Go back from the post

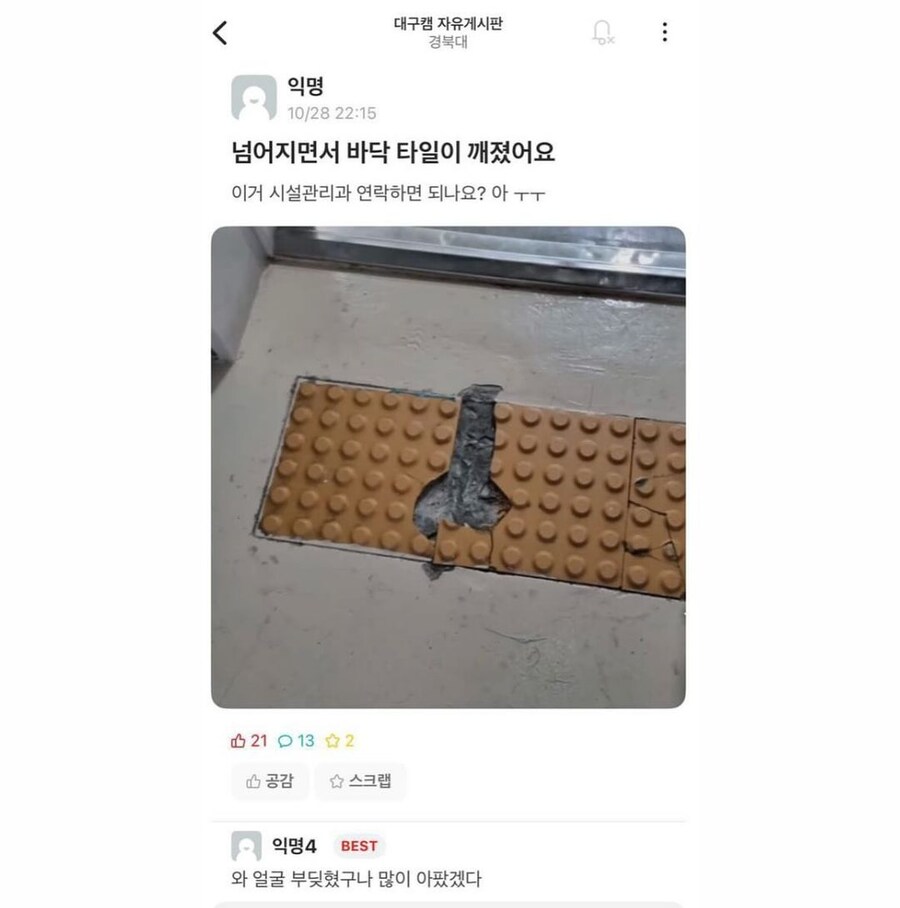221,33
